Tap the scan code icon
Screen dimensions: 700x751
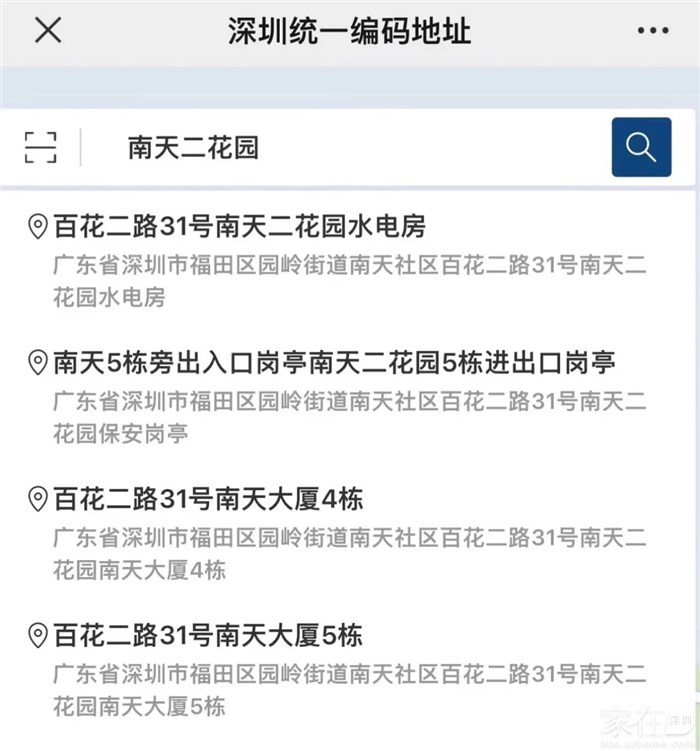coord(41,147)
